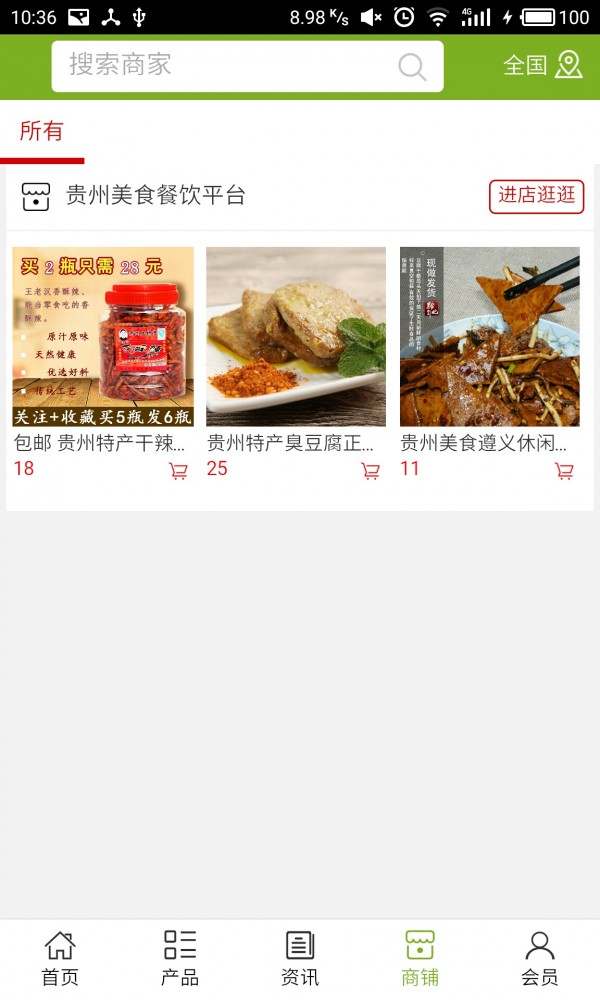600x1000 pixels.
Task: Open the 全国 location selector
Action: pyautogui.click(x=542, y=66)
